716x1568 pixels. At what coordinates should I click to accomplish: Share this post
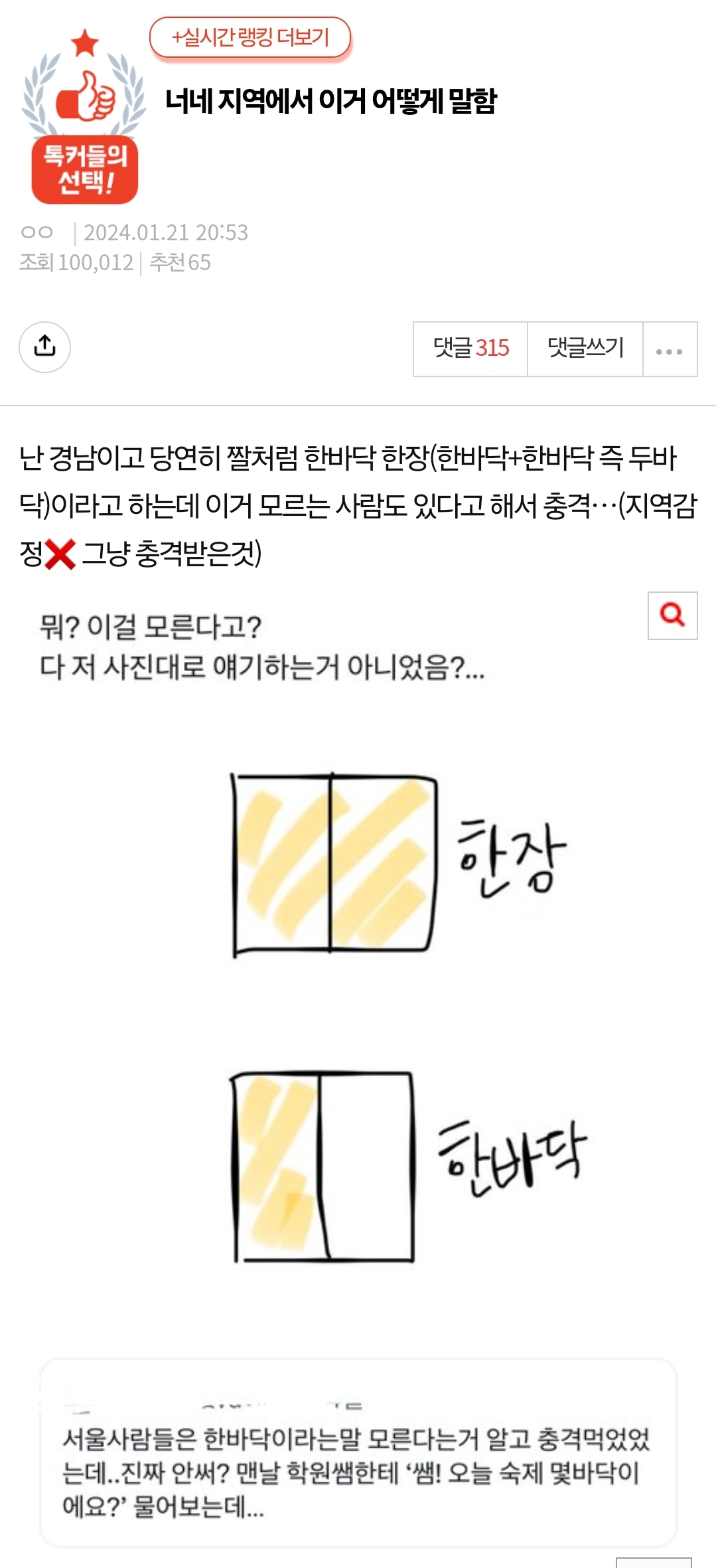[x=44, y=347]
